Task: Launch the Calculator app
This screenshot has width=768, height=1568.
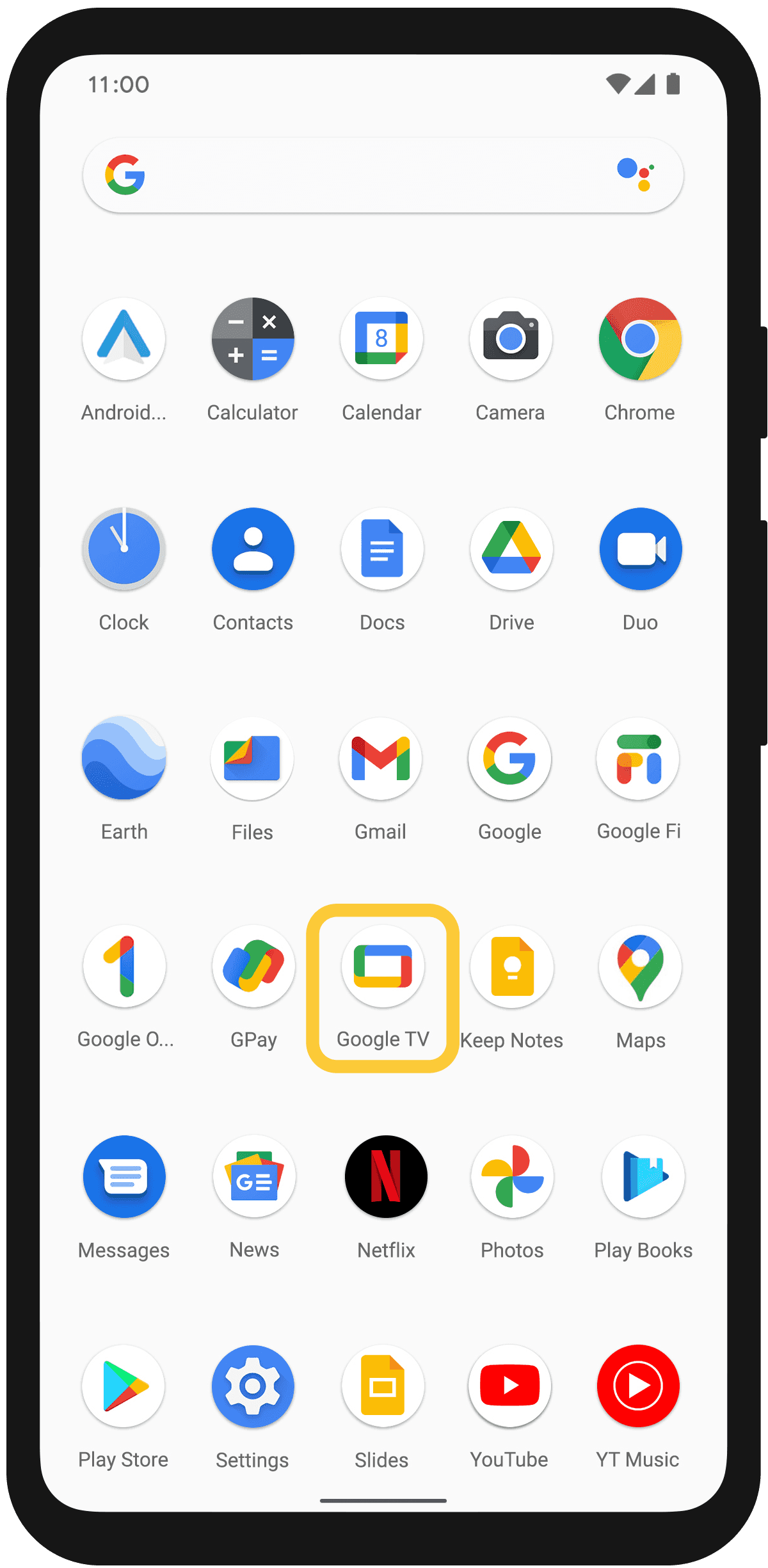Action: (253, 339)
